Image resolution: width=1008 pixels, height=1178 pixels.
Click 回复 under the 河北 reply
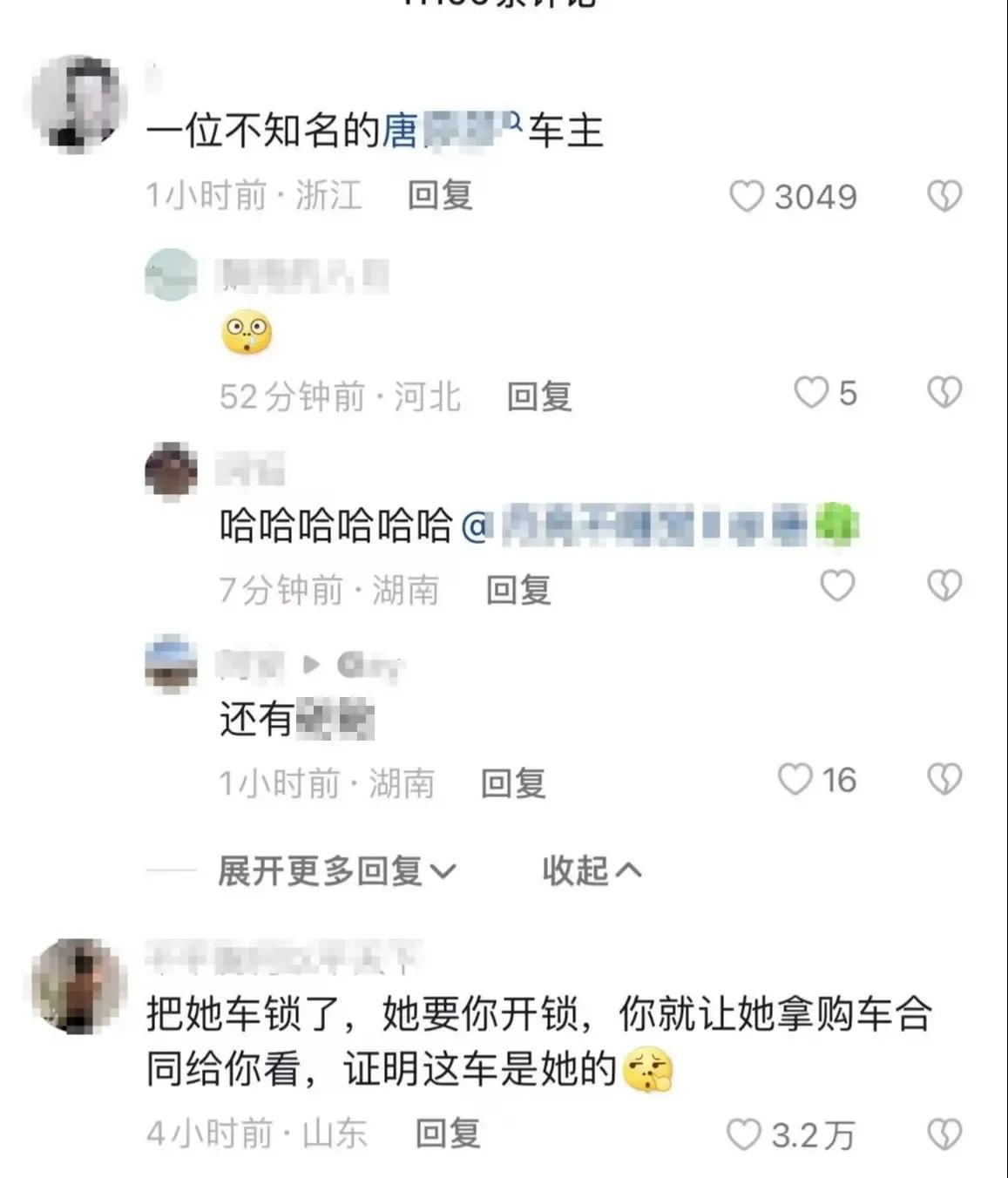[x=538, y=396]
